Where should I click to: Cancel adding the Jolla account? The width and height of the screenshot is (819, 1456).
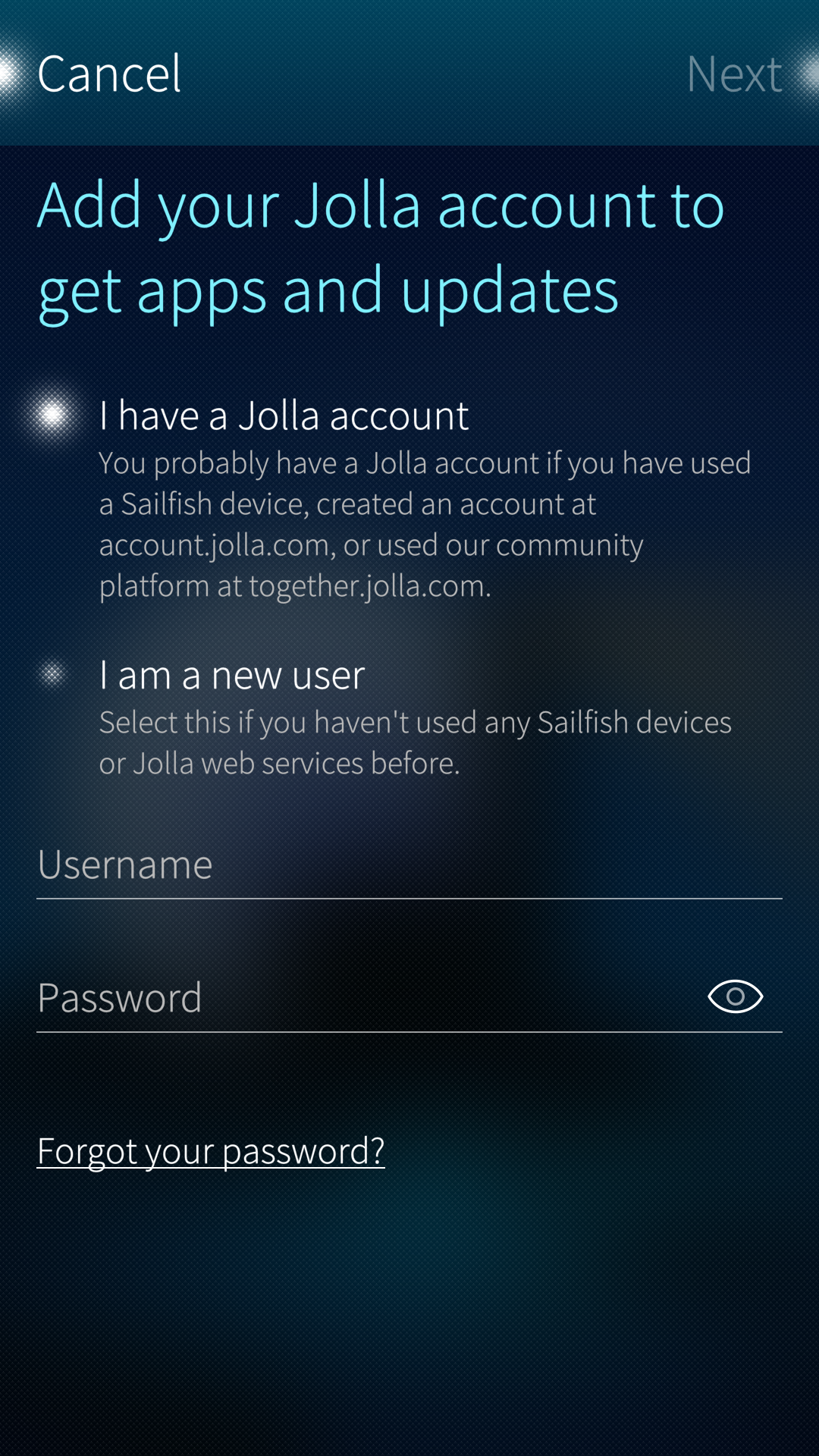109,74
